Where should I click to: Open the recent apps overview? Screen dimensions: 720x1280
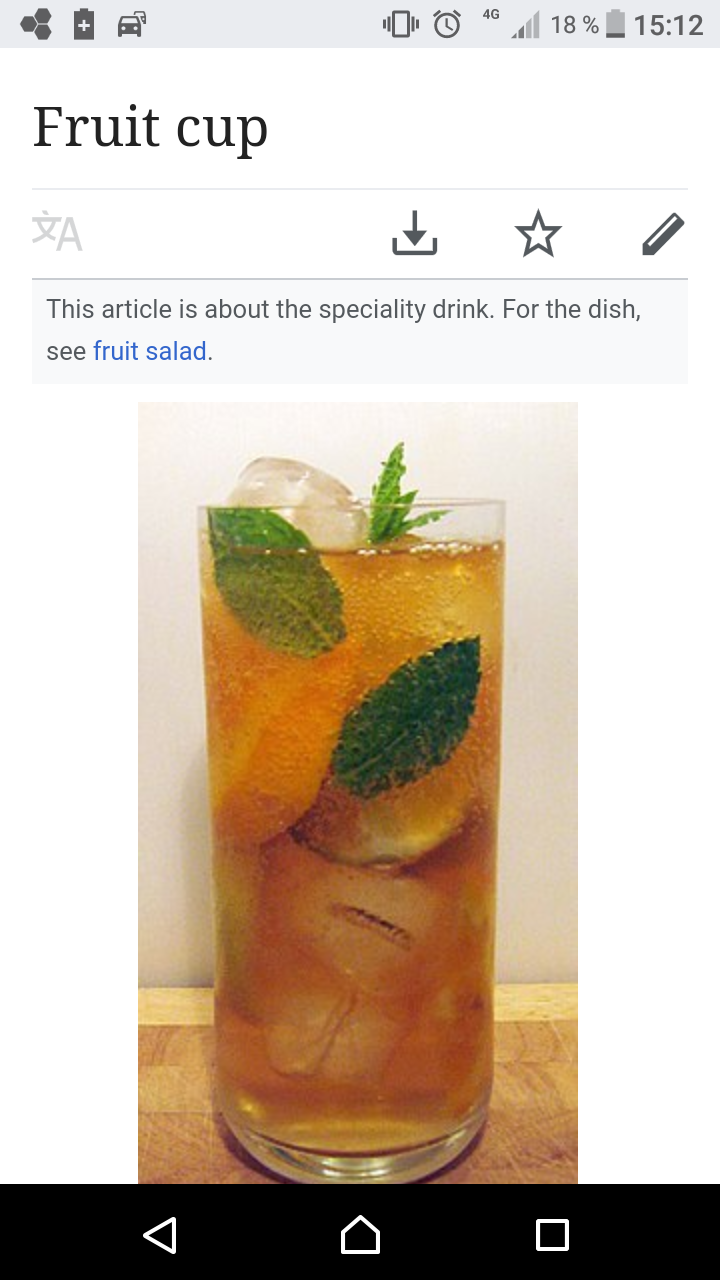pos(552,1234)
